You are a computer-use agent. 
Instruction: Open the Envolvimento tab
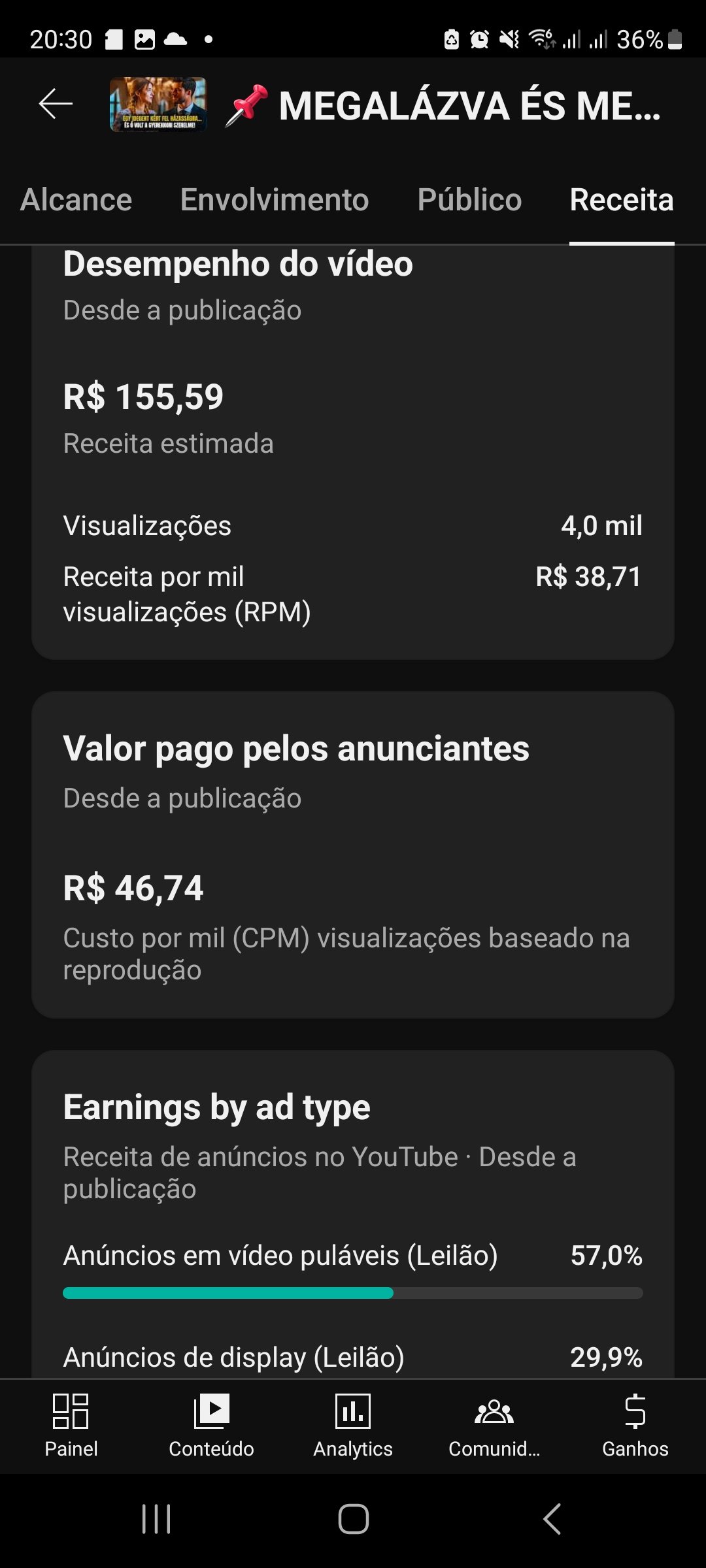point(275,200)
